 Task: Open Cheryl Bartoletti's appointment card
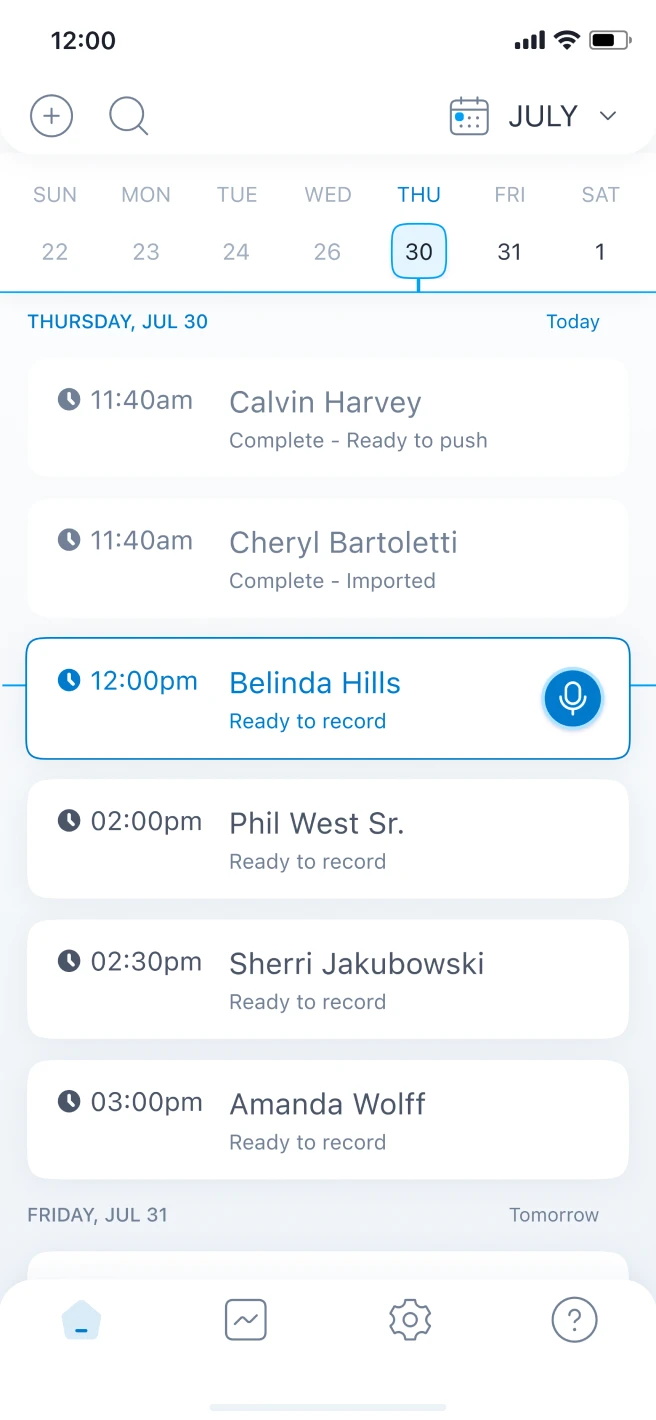click(328, 558)
